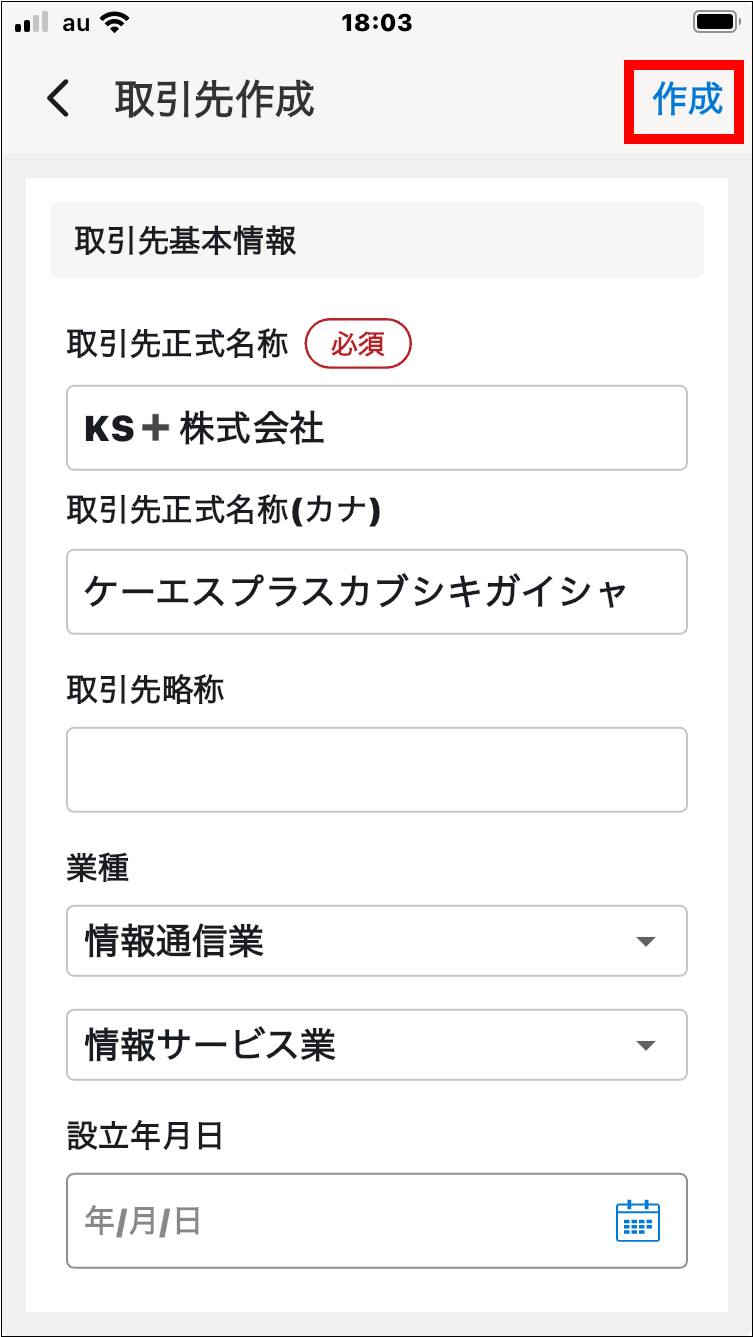Tap 作成 to create the client
Image resolution: width=753 pixels, height=1337 pixels.
click(x=687, y=99)
